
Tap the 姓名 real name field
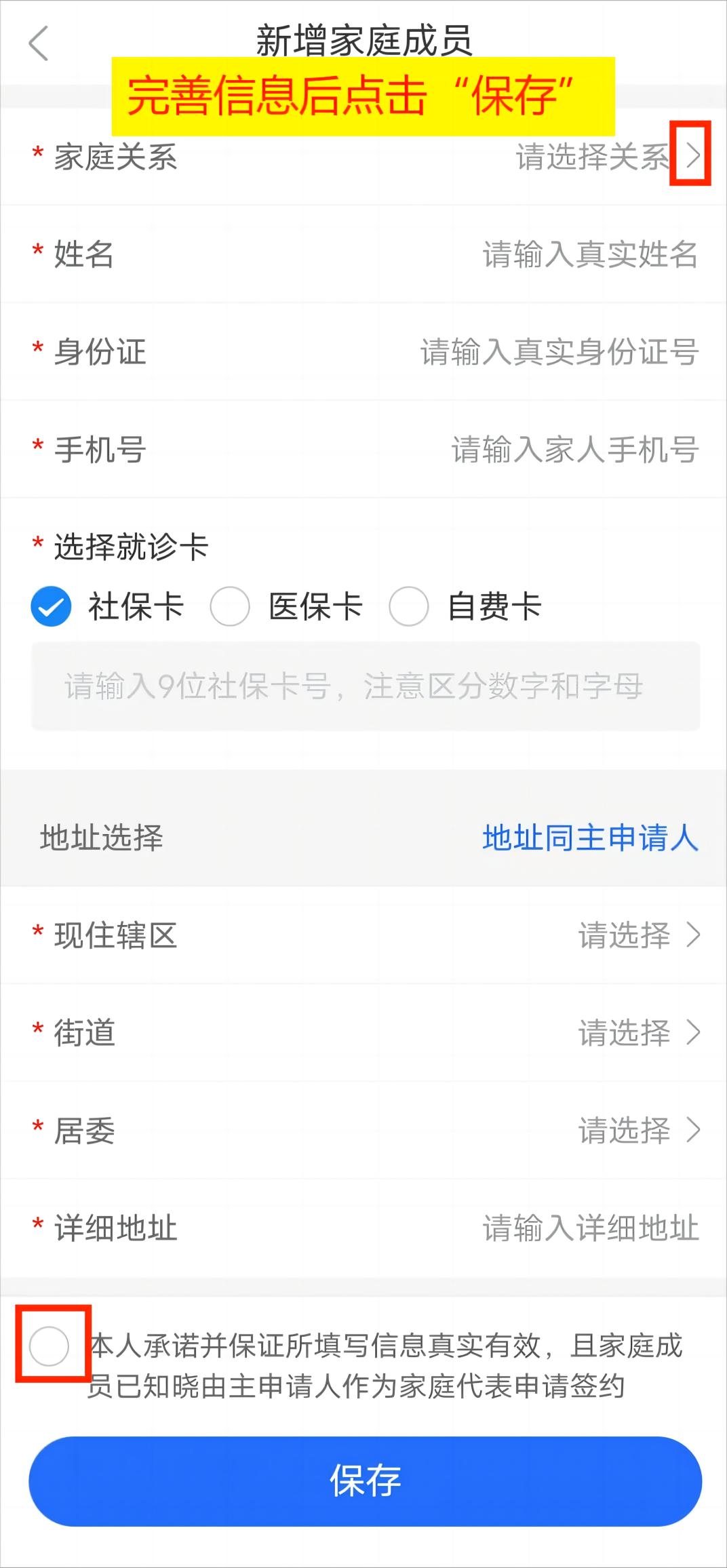click(x=589, y=254)
